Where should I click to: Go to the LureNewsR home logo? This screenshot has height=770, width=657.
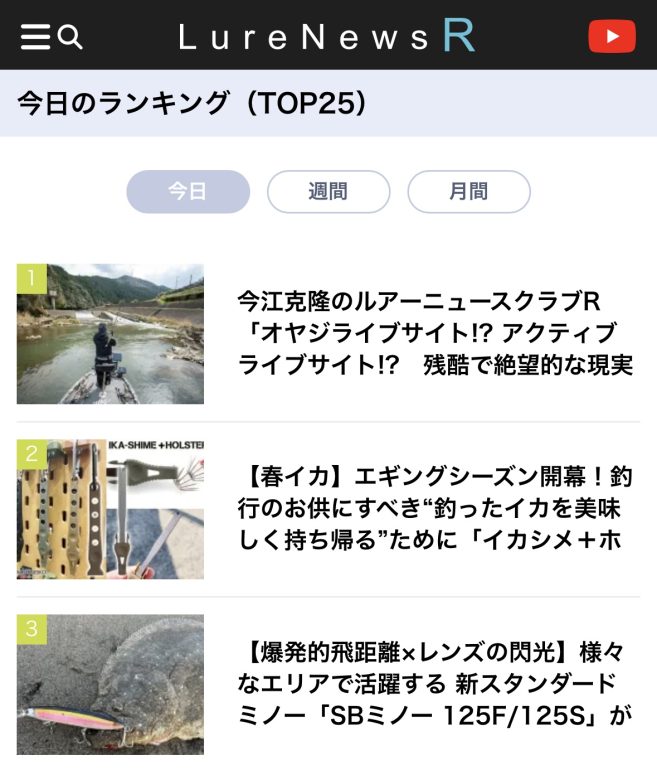[x=327, y=37]
